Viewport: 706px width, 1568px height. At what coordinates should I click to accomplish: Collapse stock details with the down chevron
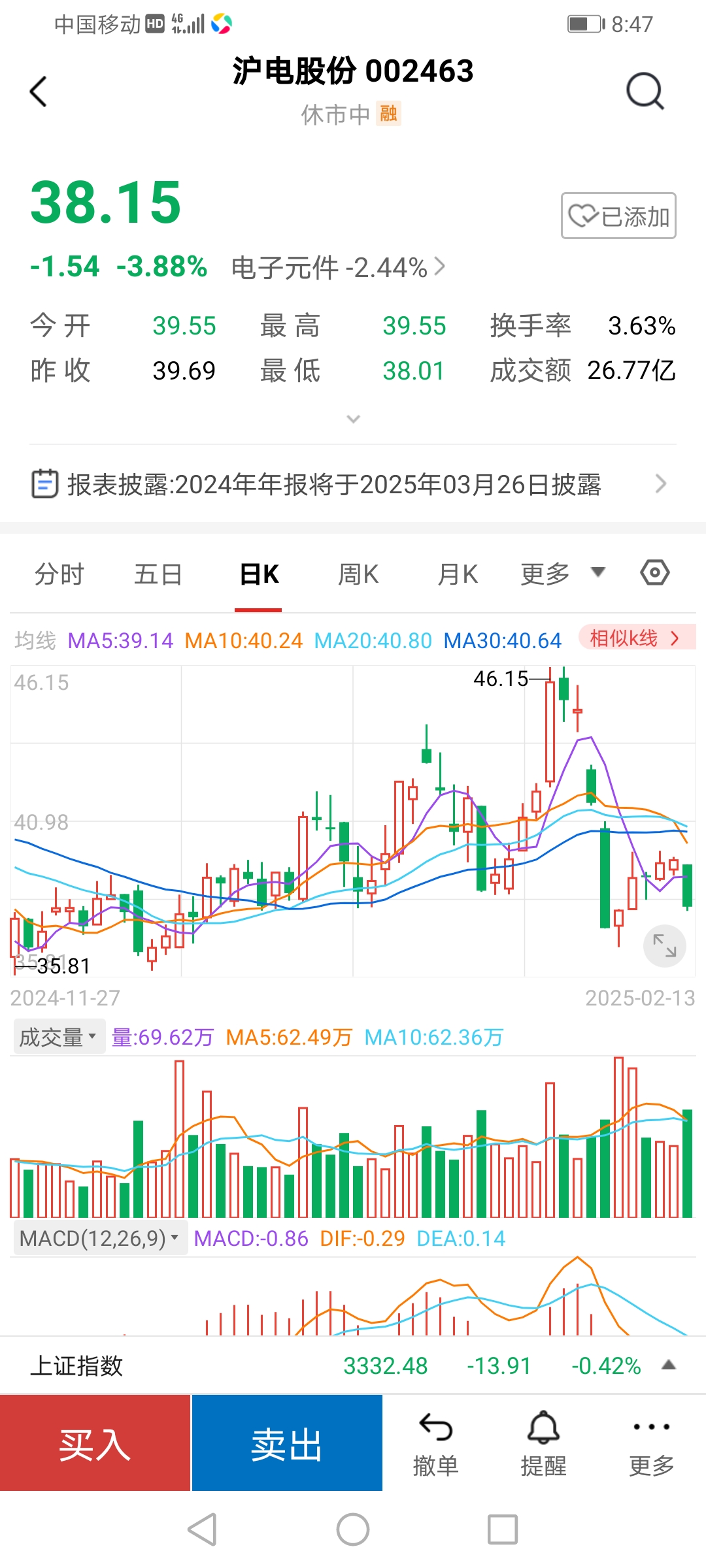(353, 418)
